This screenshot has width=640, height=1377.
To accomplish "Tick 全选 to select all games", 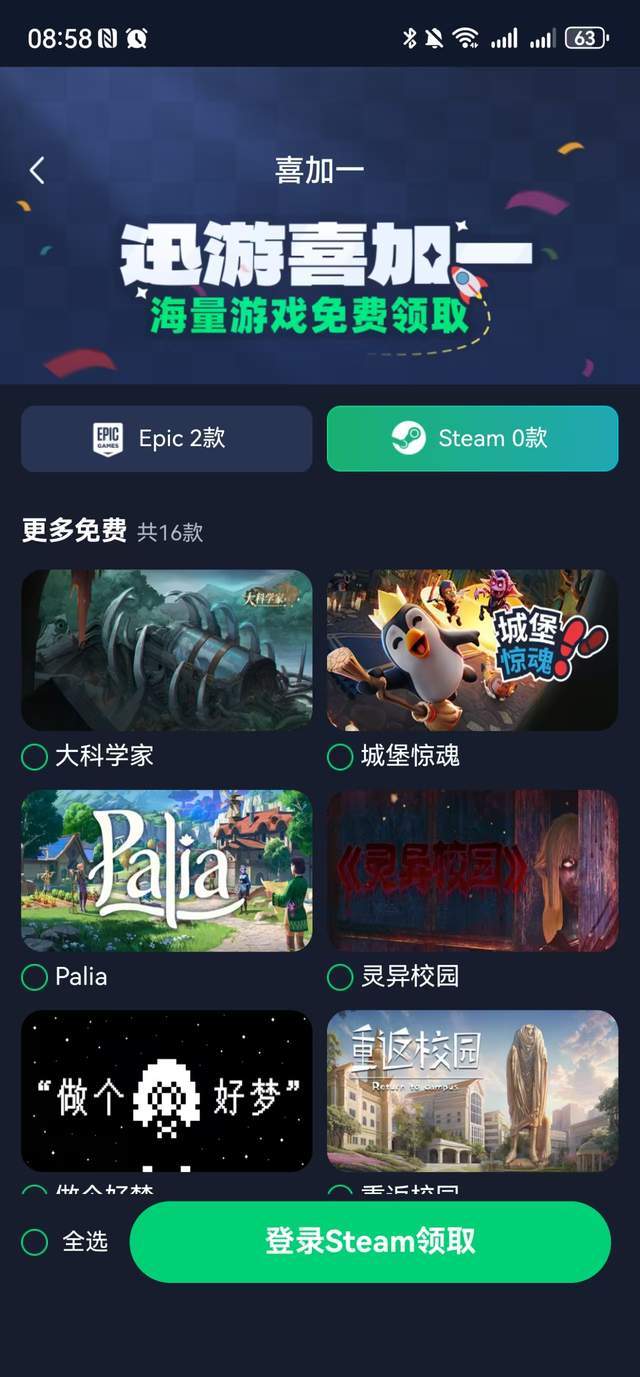I will click(35, 1242).
